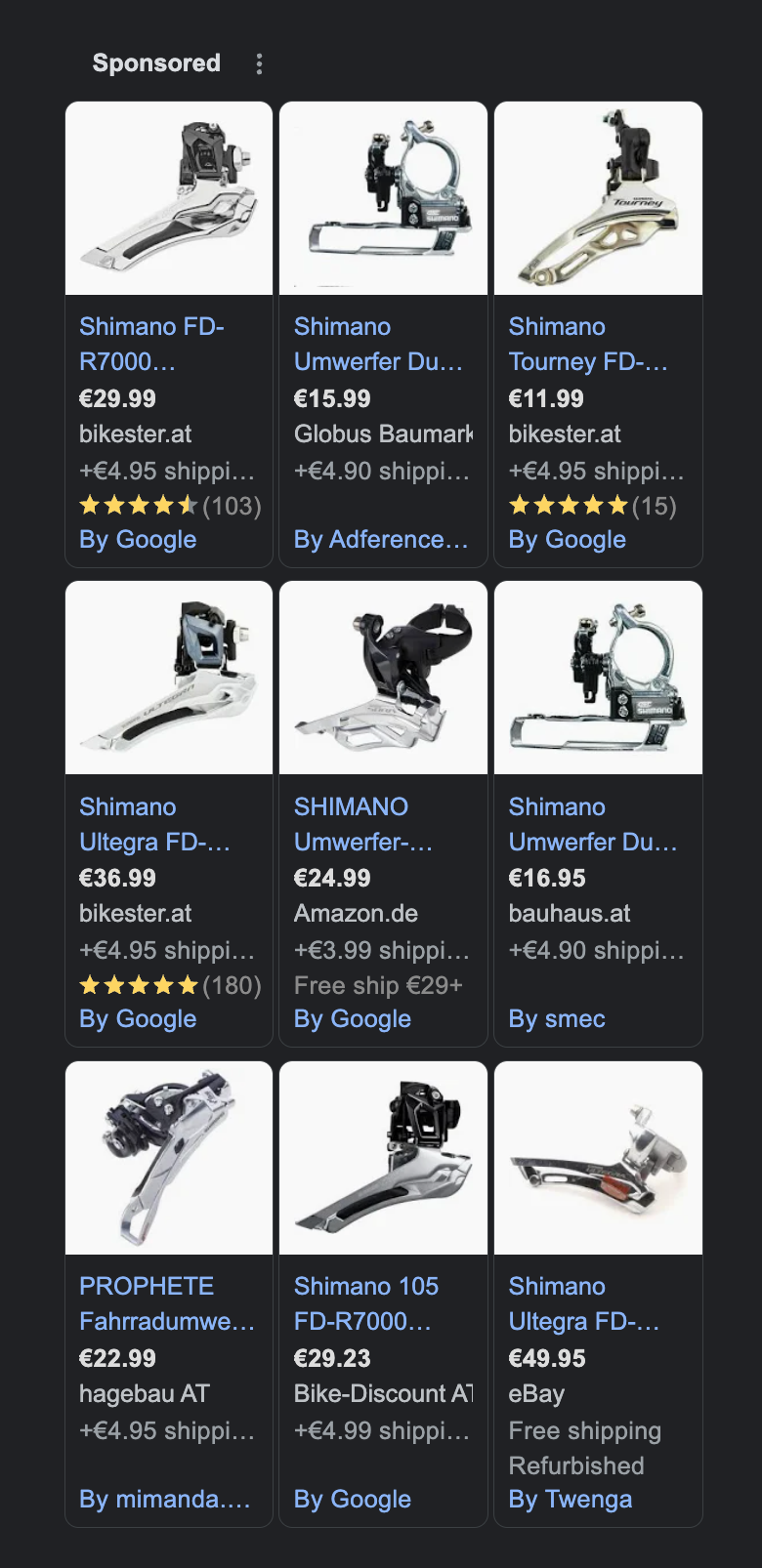Select the PROPHETE Fahrradumwerfer from hagebau

coord(166,1303)
